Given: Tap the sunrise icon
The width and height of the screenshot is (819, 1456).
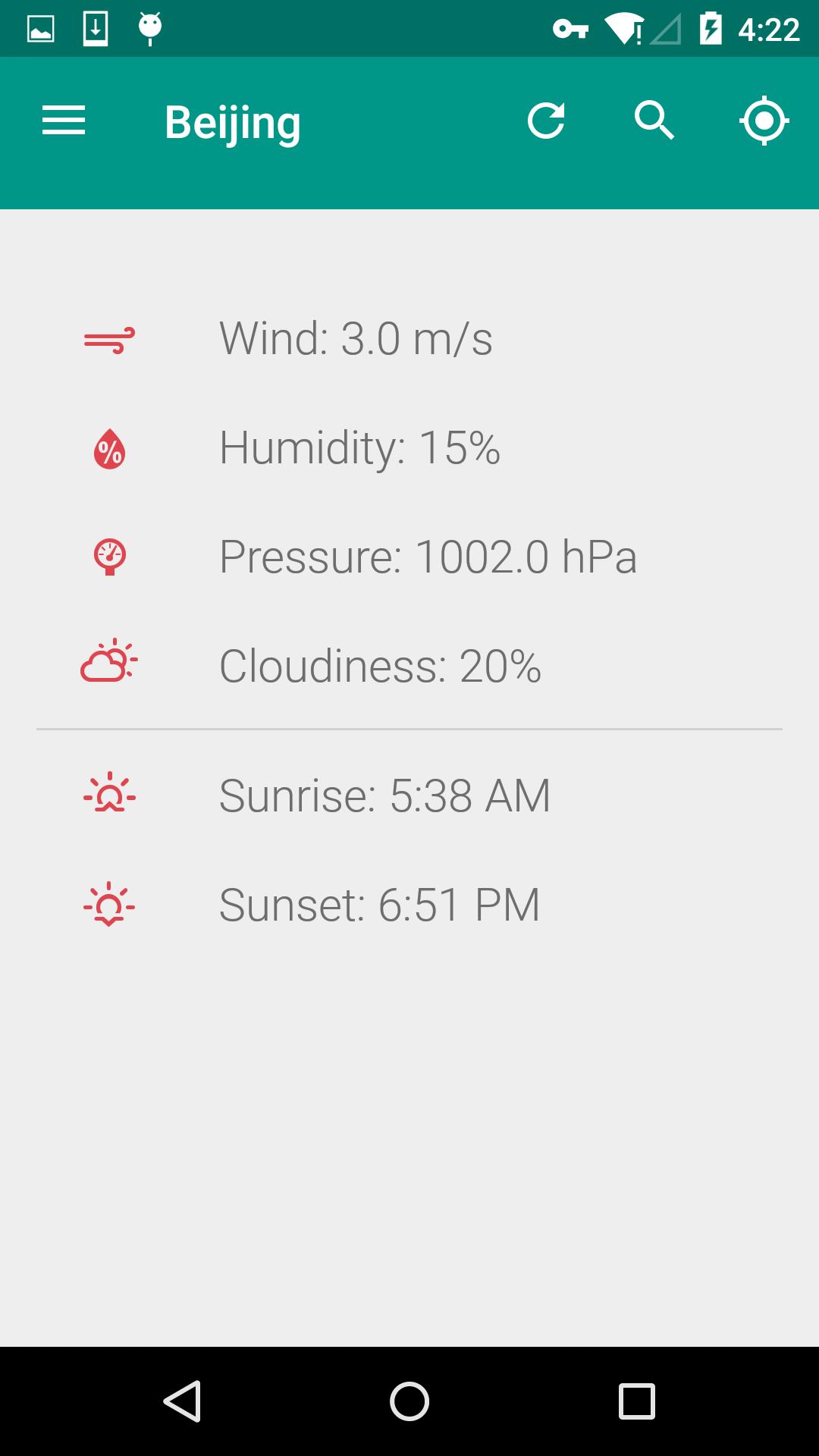Looking at the screenshot, I should [110, 795].
